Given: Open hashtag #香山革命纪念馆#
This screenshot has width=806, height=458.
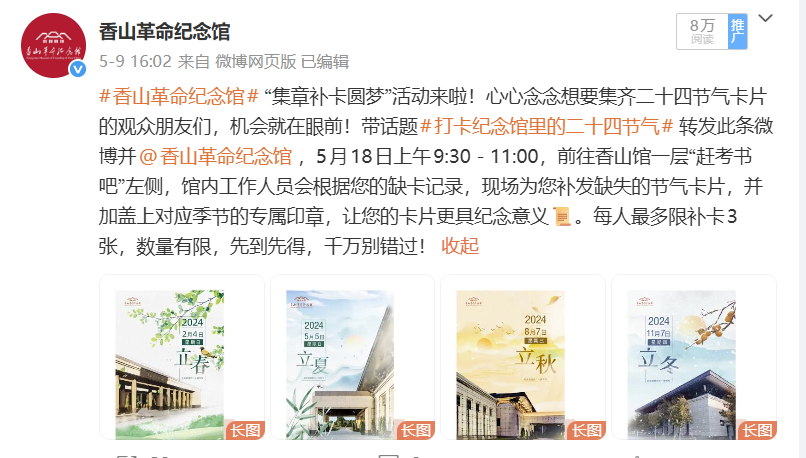Looking at the screenshot, I should tap(180, 98).
